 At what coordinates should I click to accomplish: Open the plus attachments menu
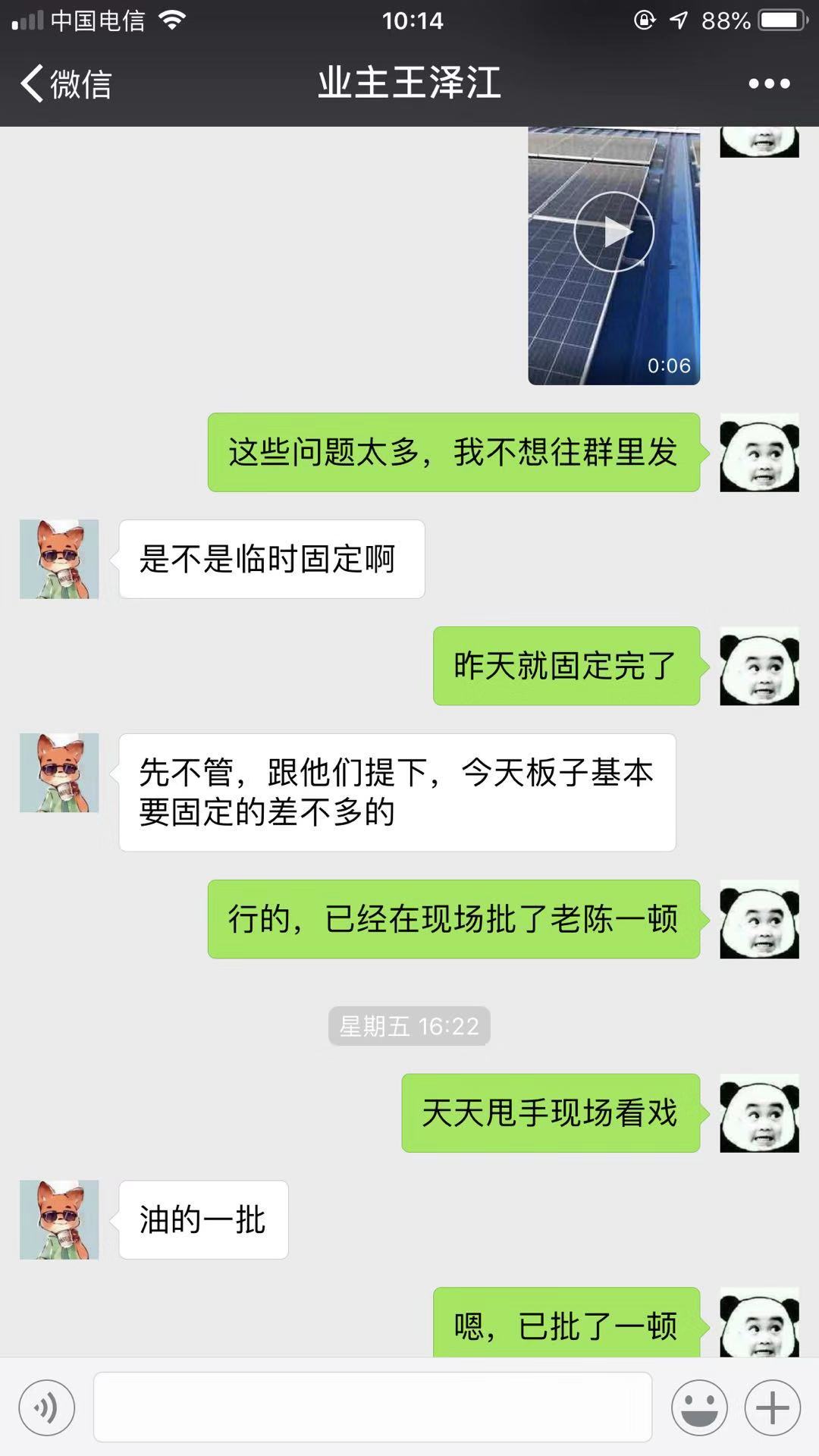click(x=773, y=1408)
